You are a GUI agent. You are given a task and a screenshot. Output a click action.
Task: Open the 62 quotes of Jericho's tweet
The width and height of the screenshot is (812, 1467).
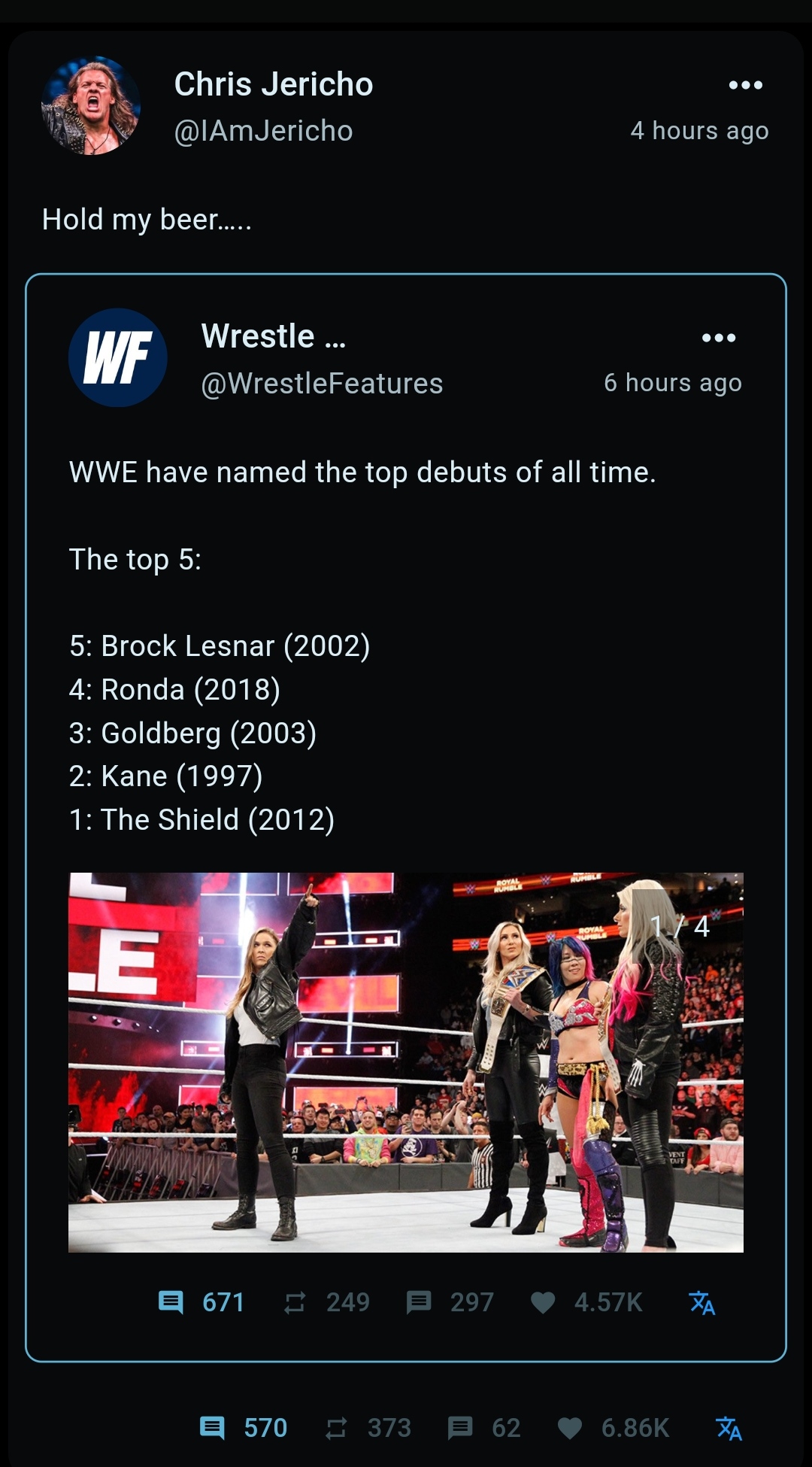pos(483,1428)
